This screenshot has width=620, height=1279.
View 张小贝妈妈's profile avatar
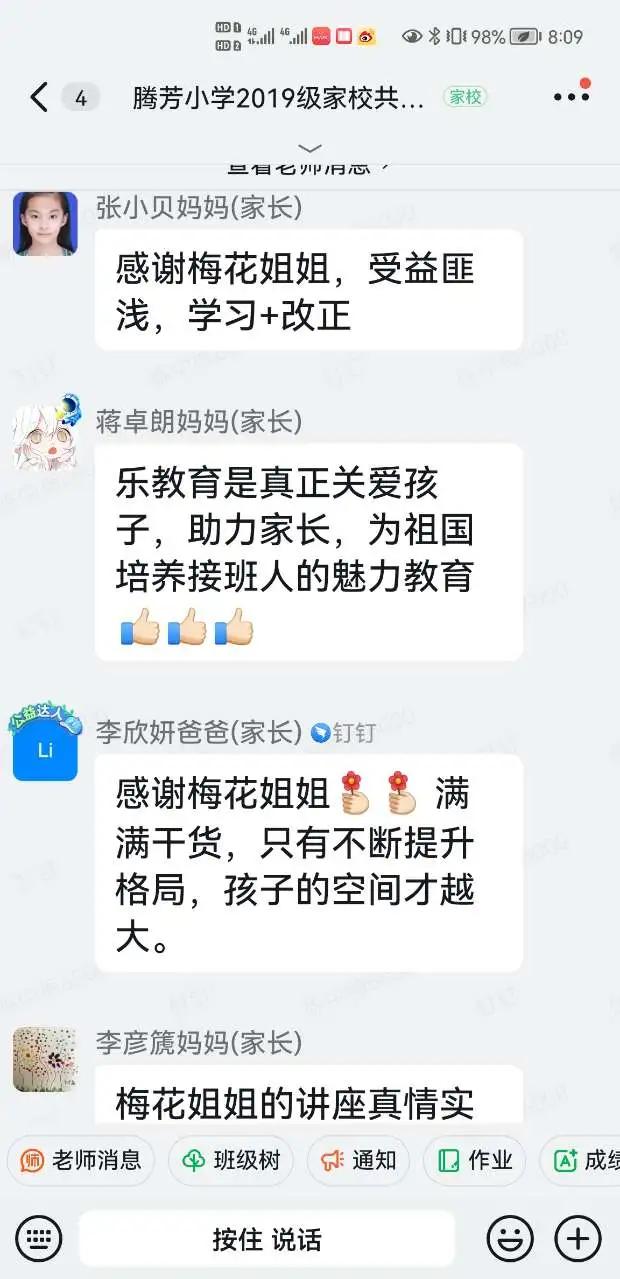(45, 224)
